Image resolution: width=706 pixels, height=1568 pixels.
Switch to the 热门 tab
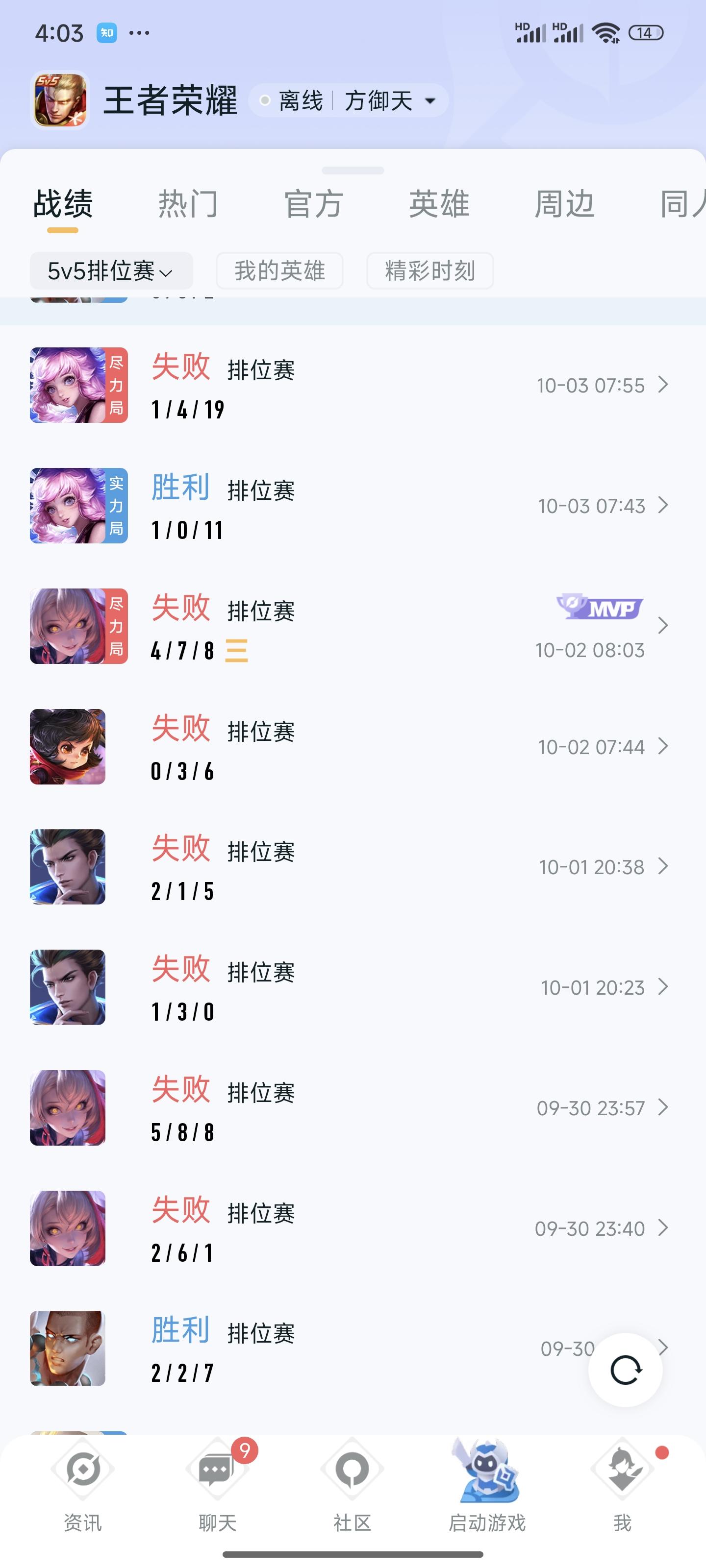(188, 203)
